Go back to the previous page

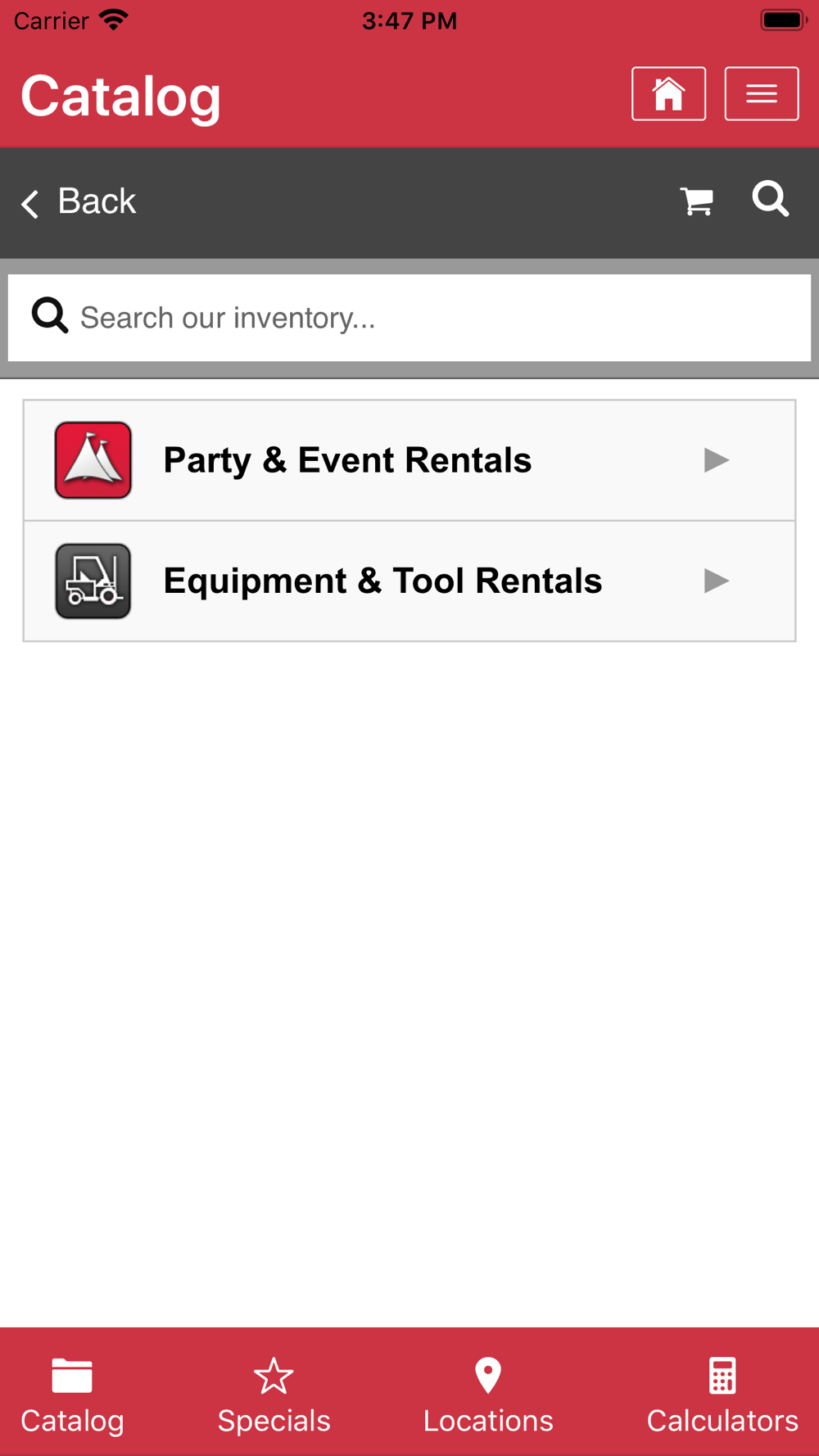(x=79, y=201)
